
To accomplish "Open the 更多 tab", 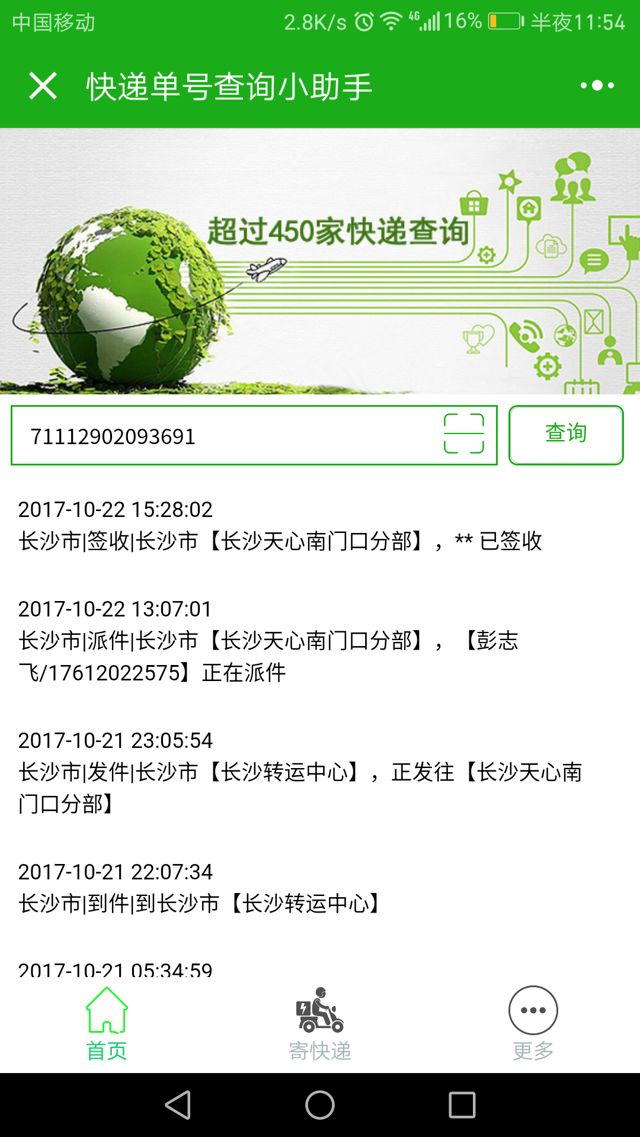I will (x=533, y=1024).
